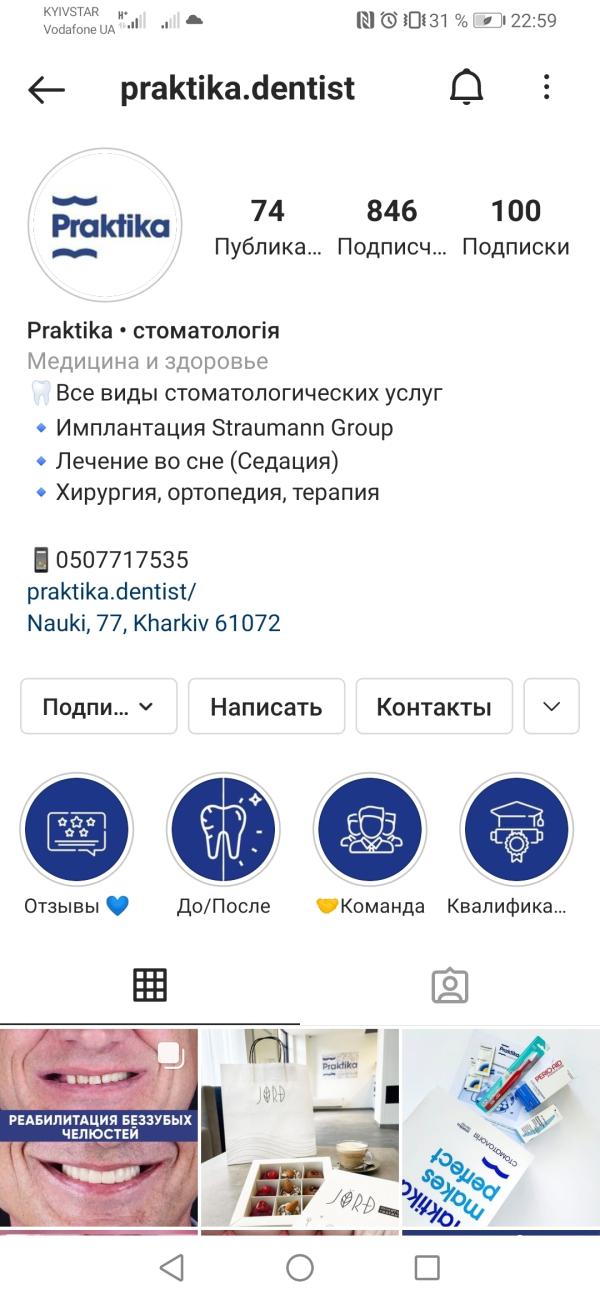Go back using the top arrow
This screenshot has width=600, height=1299.
pyautogui.click(x=46, y=90)
